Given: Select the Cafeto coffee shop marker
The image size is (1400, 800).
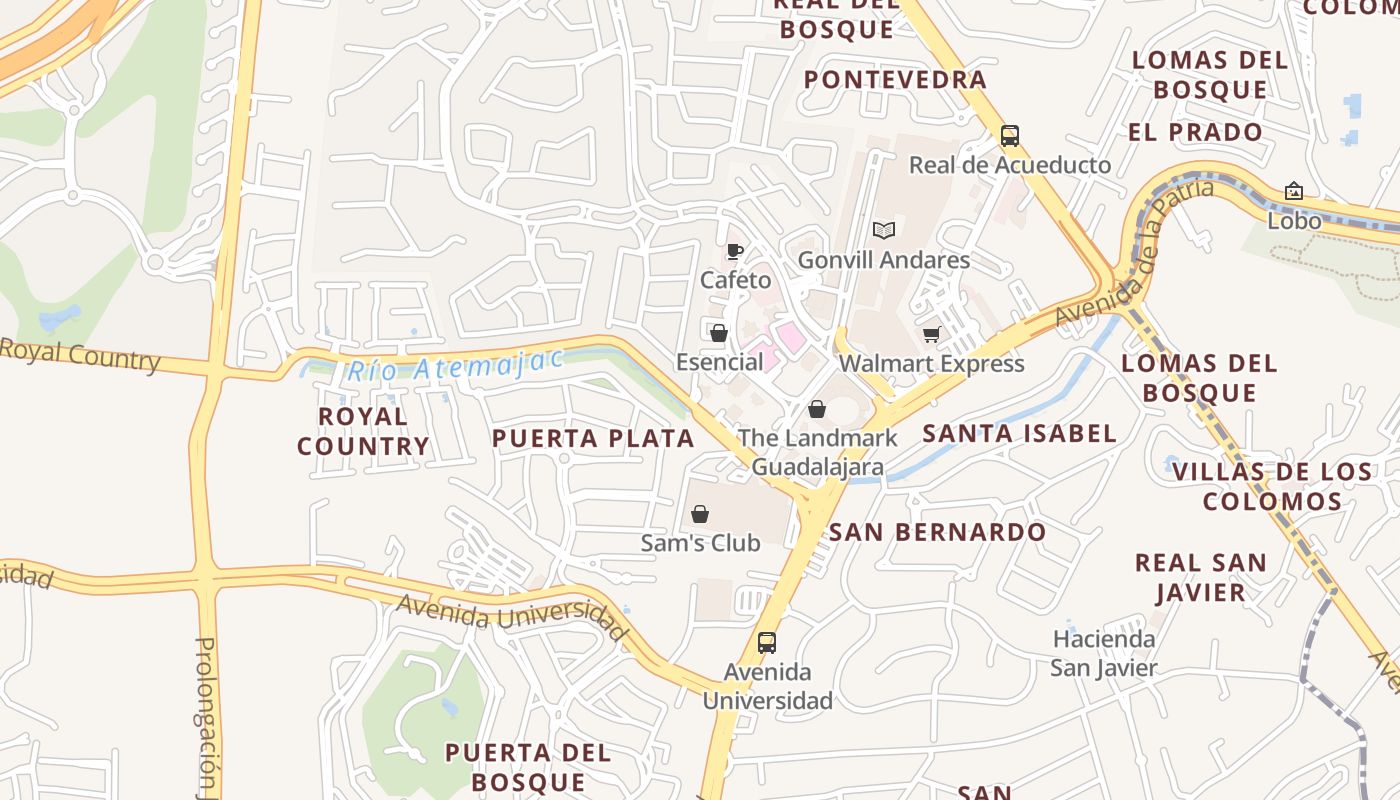Looking at the screenshot, I should pyautogui.click(x=735, y=252).
